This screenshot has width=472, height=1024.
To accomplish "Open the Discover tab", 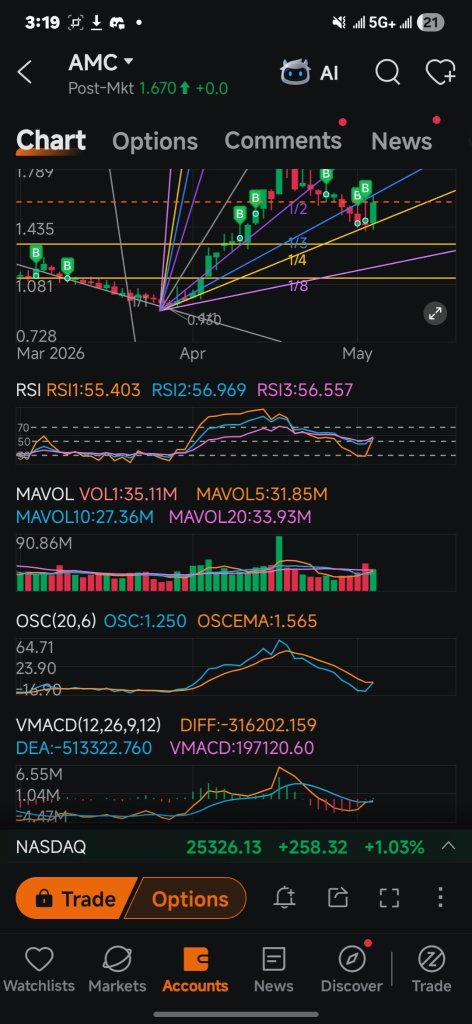I will (352, 969).
